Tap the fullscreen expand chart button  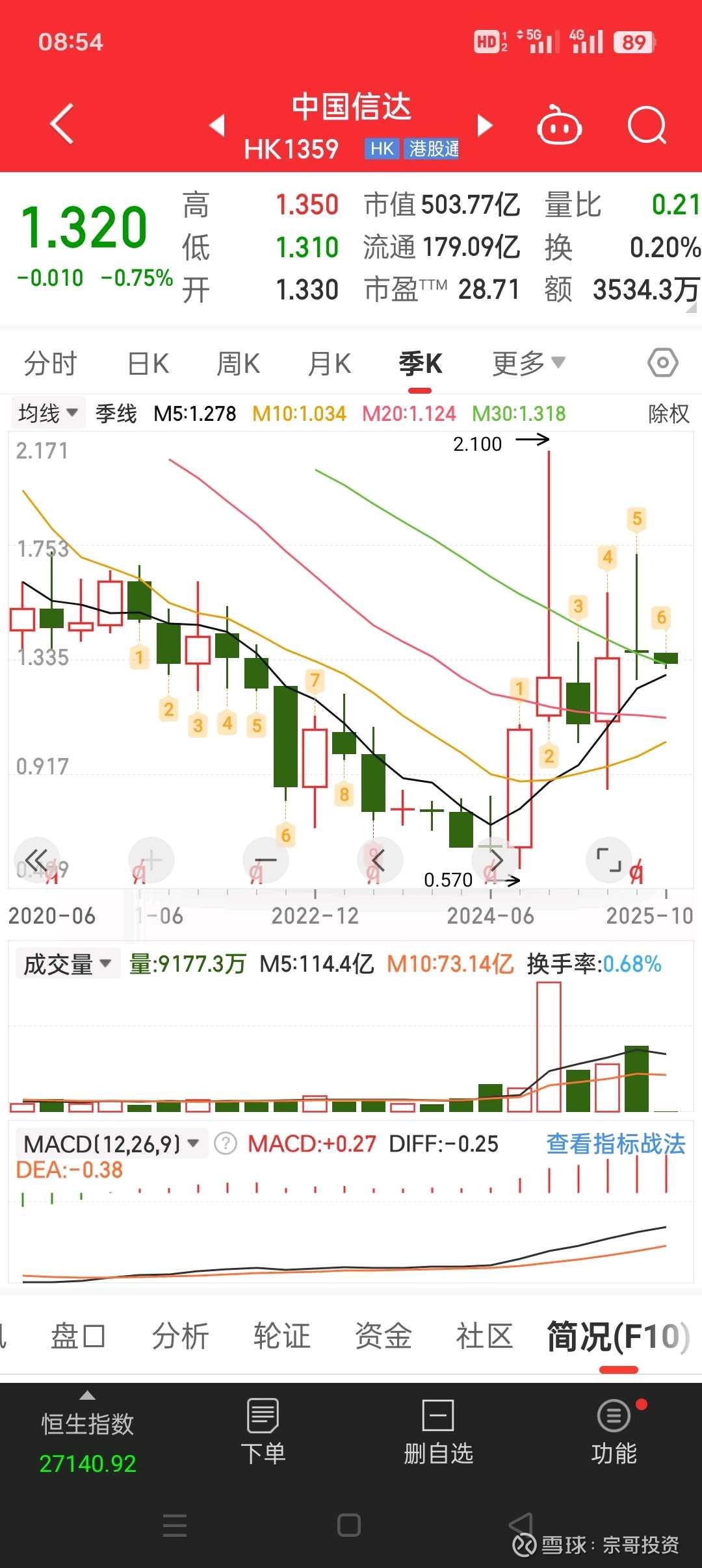(609, 861)
